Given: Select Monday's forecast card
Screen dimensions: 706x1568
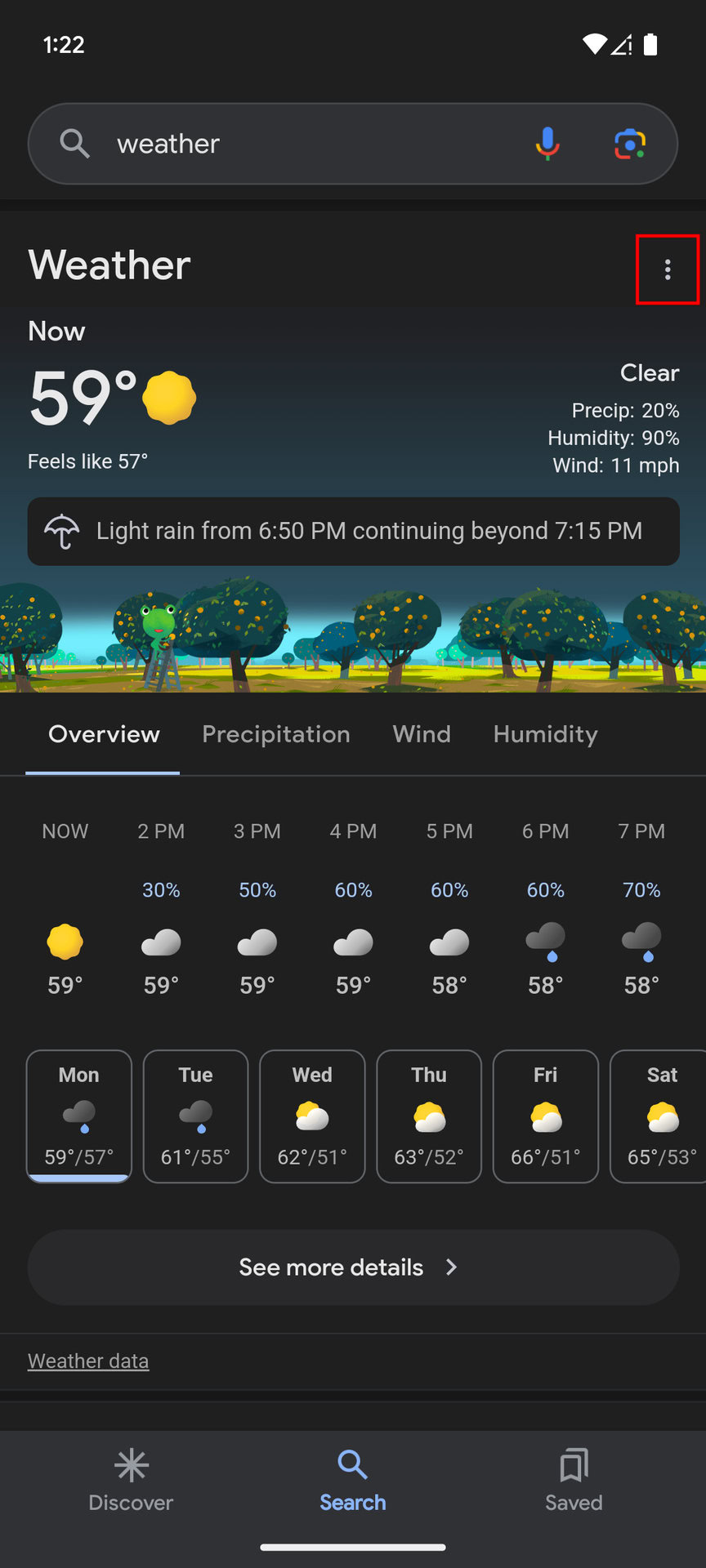Looking at the screenshot, I should pos(79,1116).
